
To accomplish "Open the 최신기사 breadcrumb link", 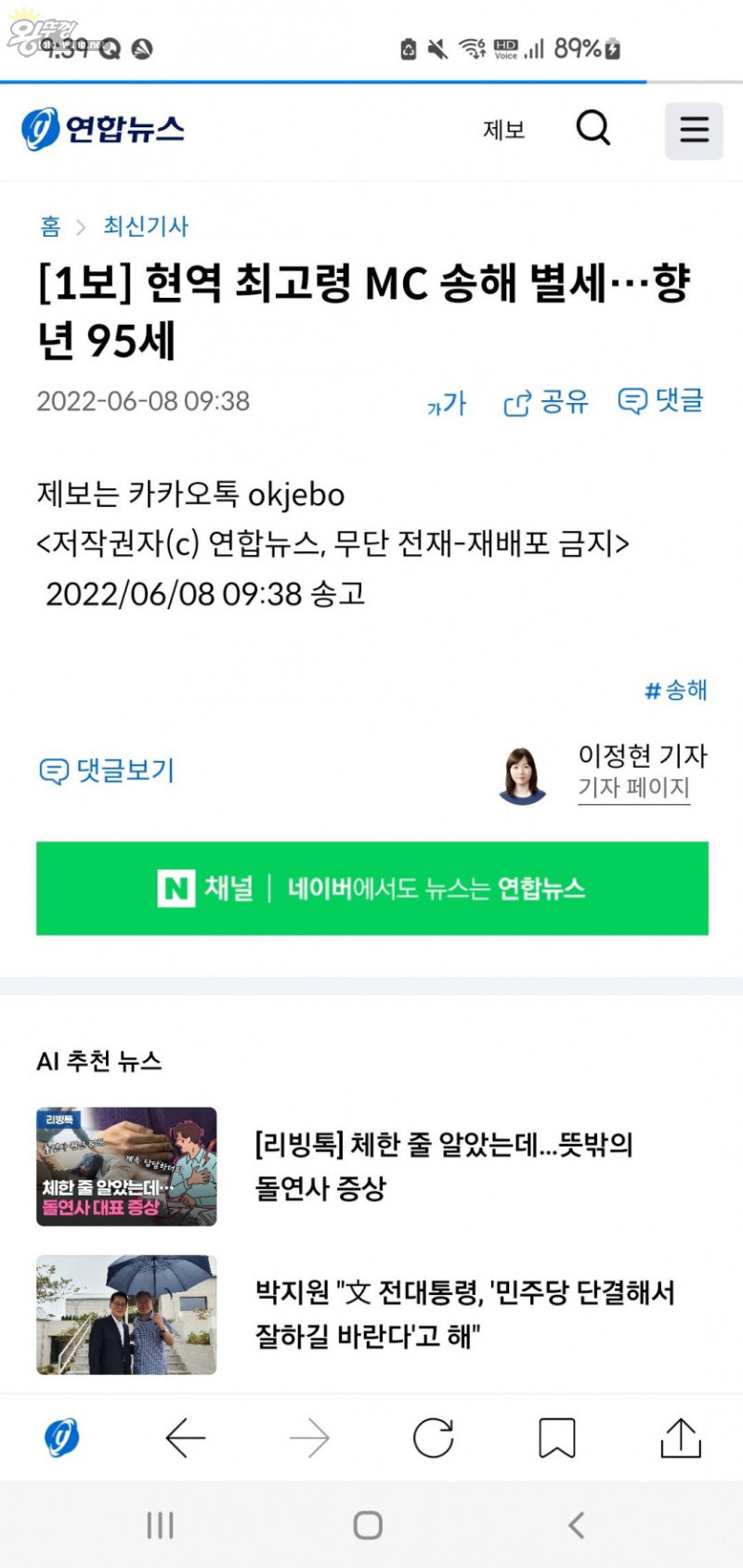I will coord(146,227).
